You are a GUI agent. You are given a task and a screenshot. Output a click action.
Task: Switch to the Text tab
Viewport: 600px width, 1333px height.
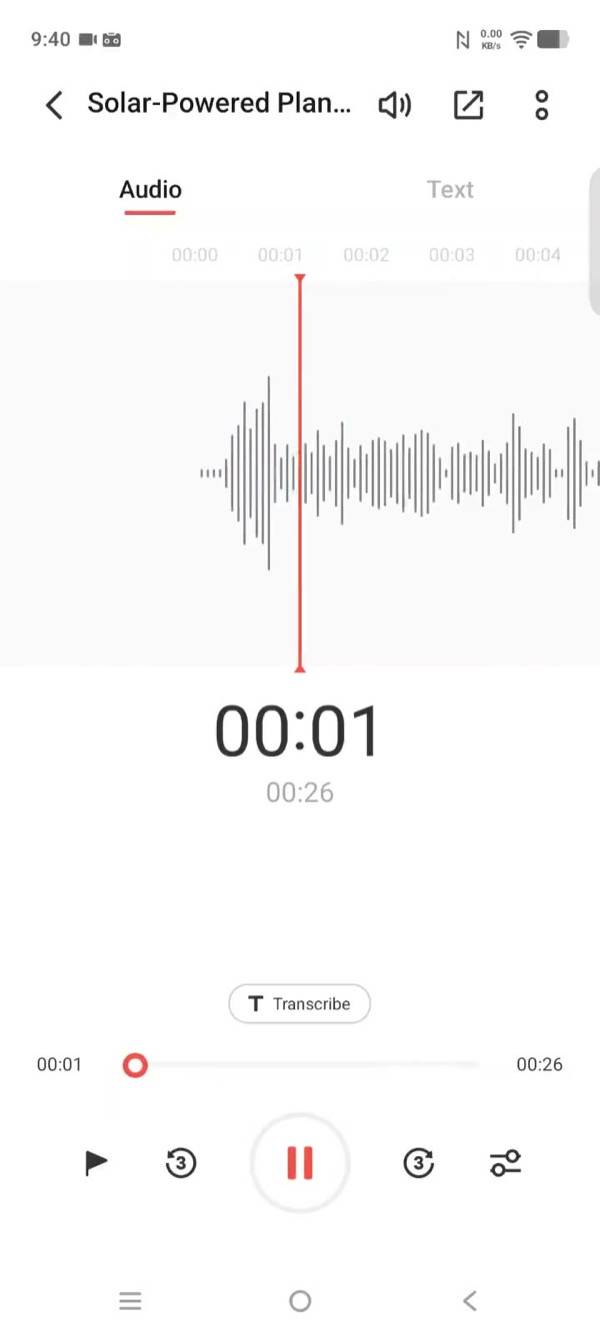point(450,189)
